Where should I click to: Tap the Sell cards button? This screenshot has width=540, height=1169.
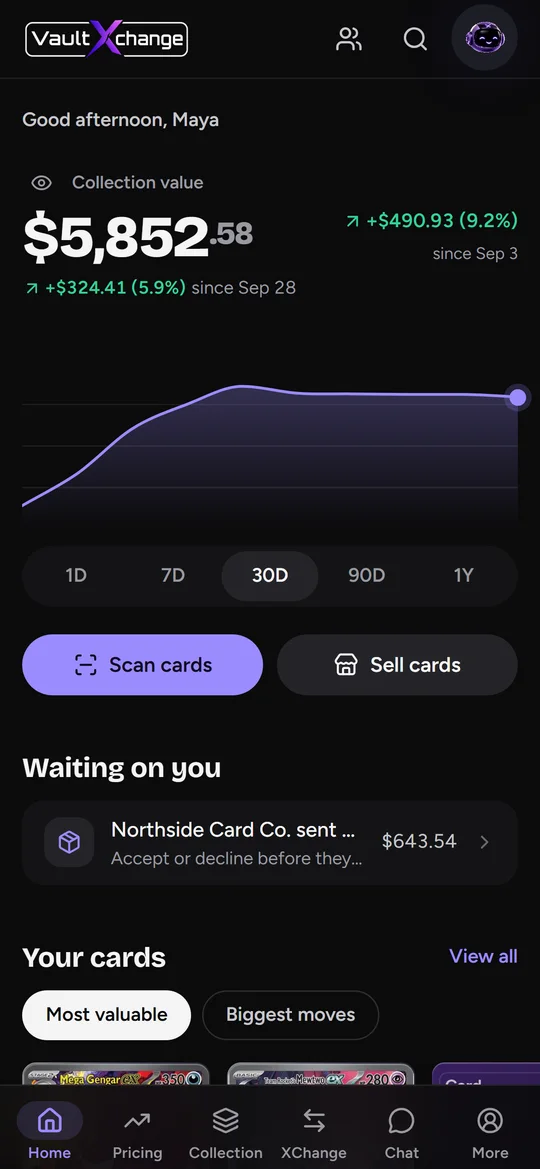point(398,665)
